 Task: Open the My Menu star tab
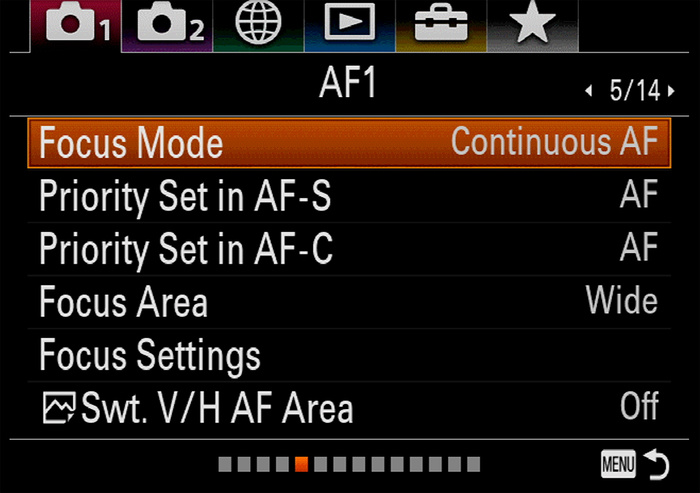(532, 26)
